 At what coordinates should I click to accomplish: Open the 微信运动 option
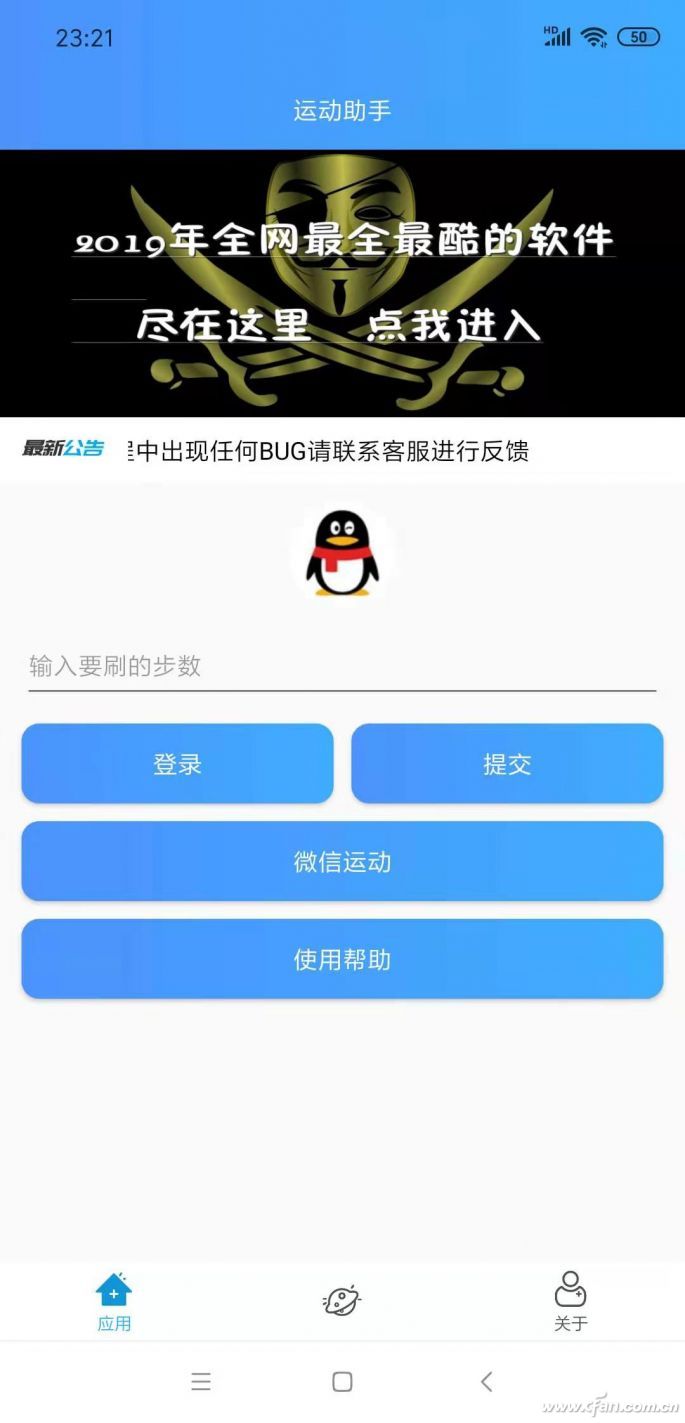342,861
